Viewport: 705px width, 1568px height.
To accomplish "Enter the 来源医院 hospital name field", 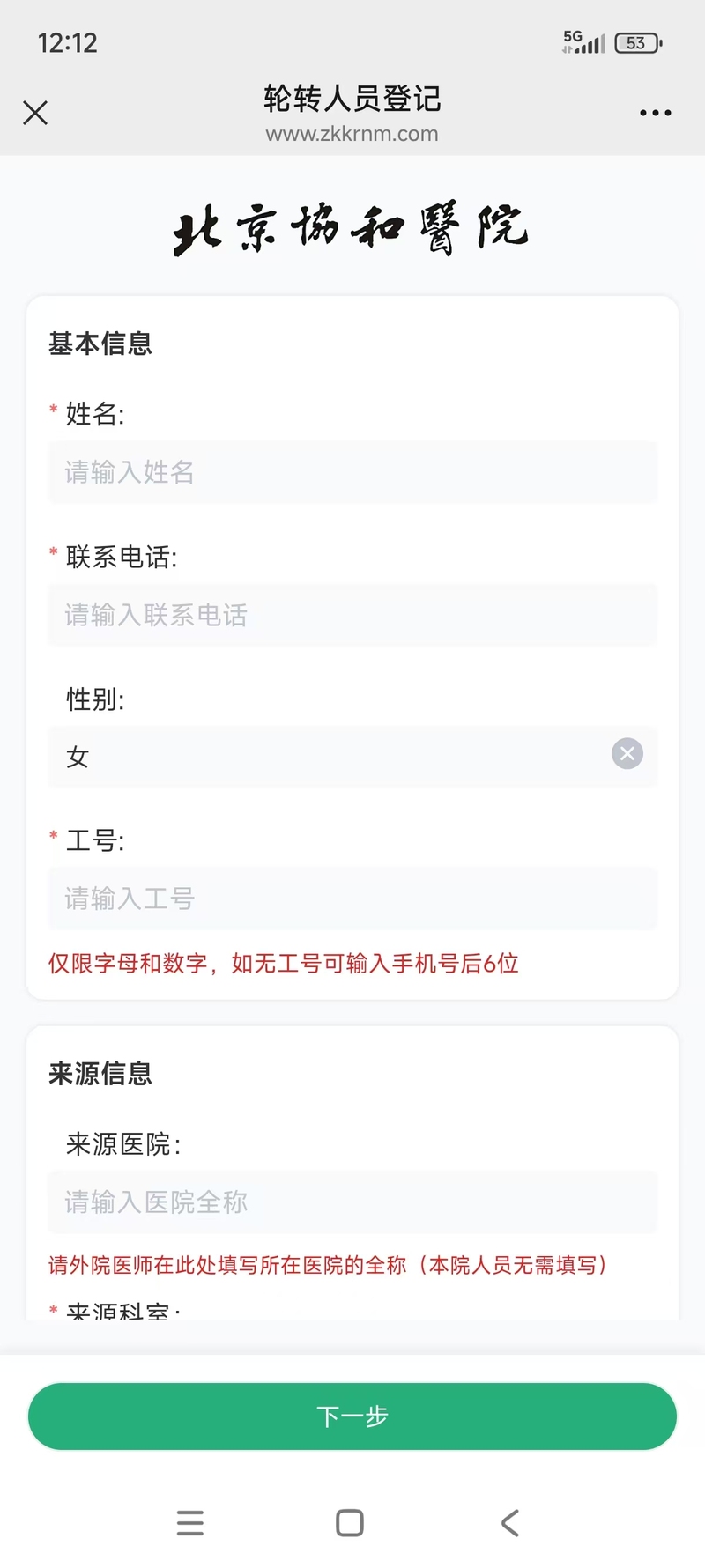I will [x=352, y=1202].
